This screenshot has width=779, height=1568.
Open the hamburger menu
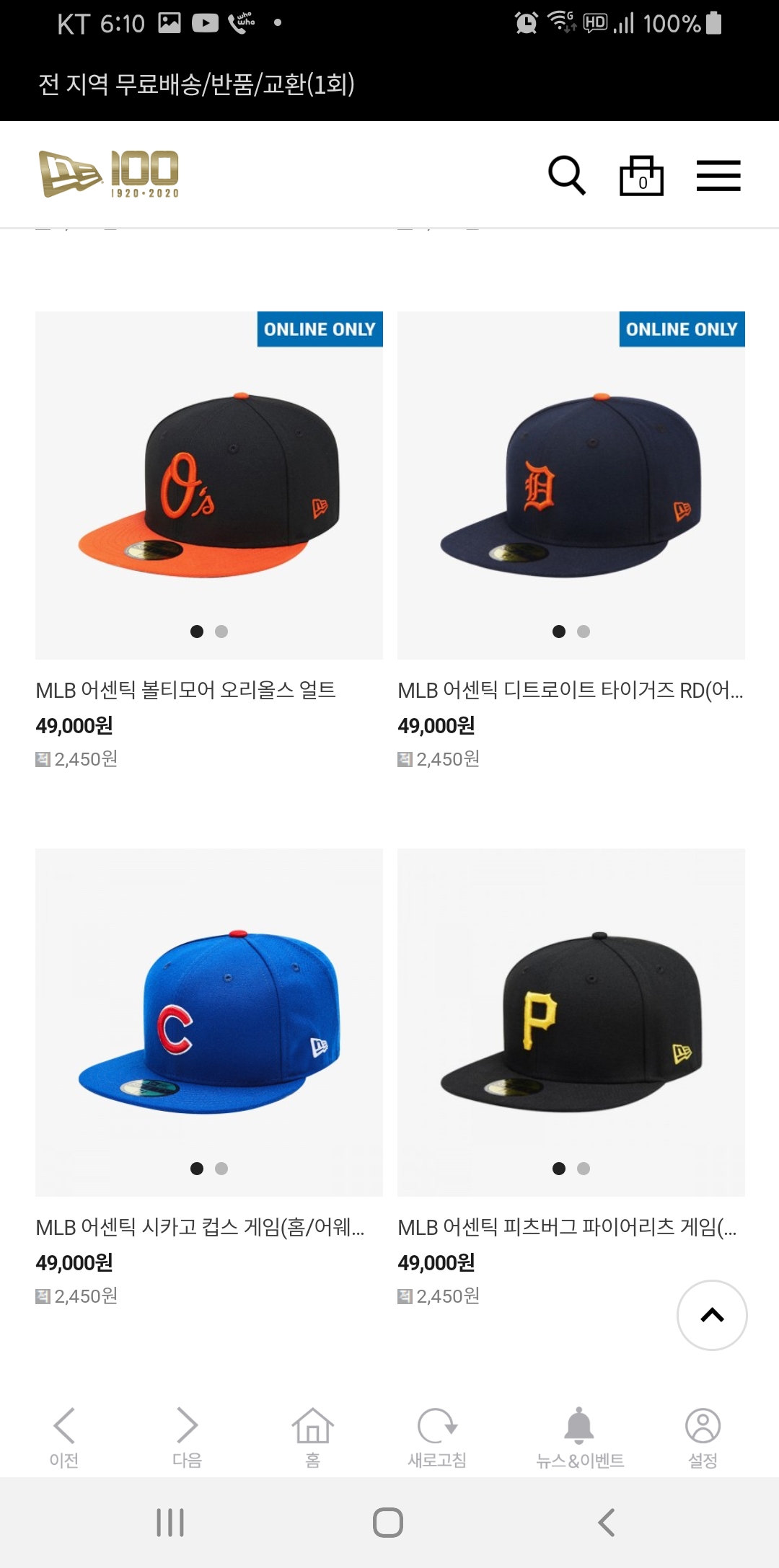point(718,176)
